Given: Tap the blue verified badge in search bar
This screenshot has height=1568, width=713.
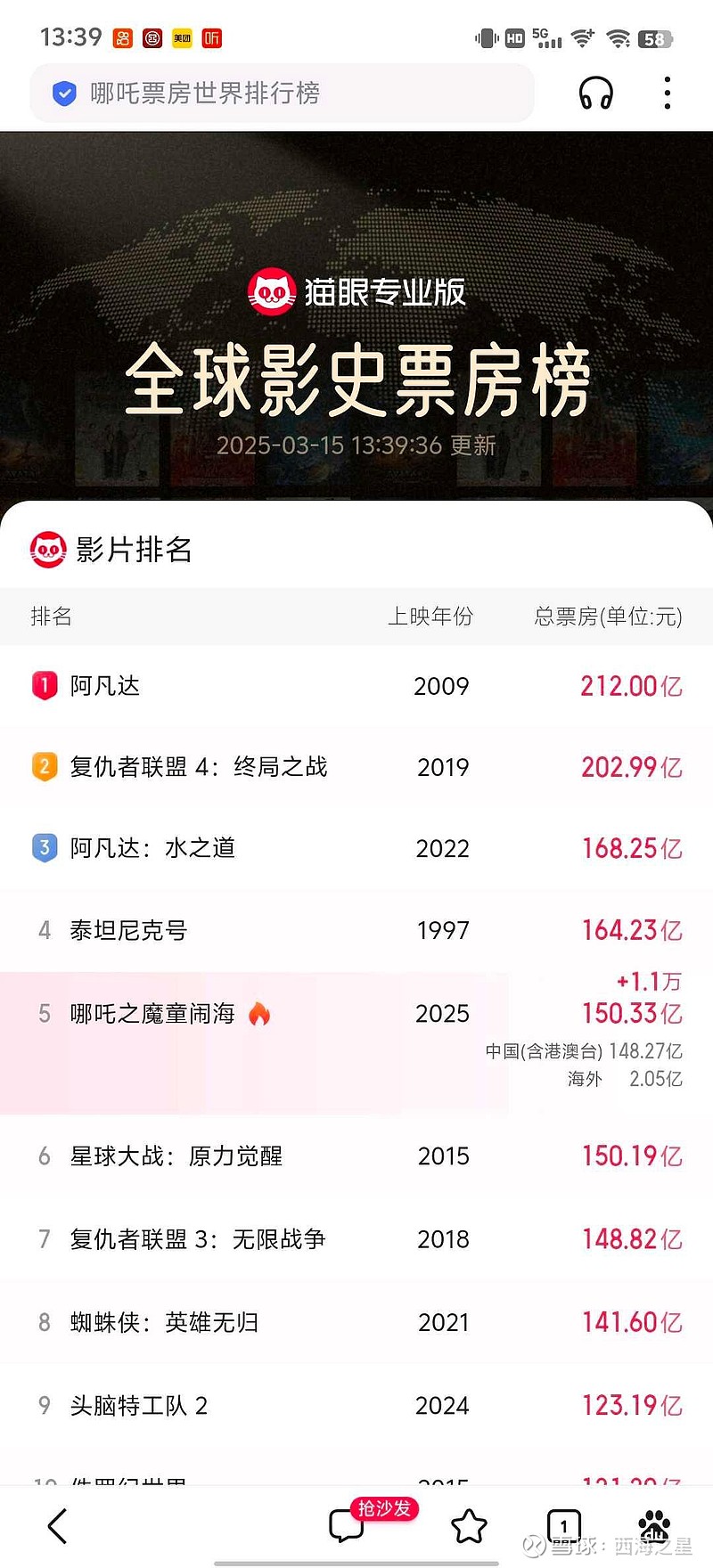Looking at the screenshot, I should point(64,93).
